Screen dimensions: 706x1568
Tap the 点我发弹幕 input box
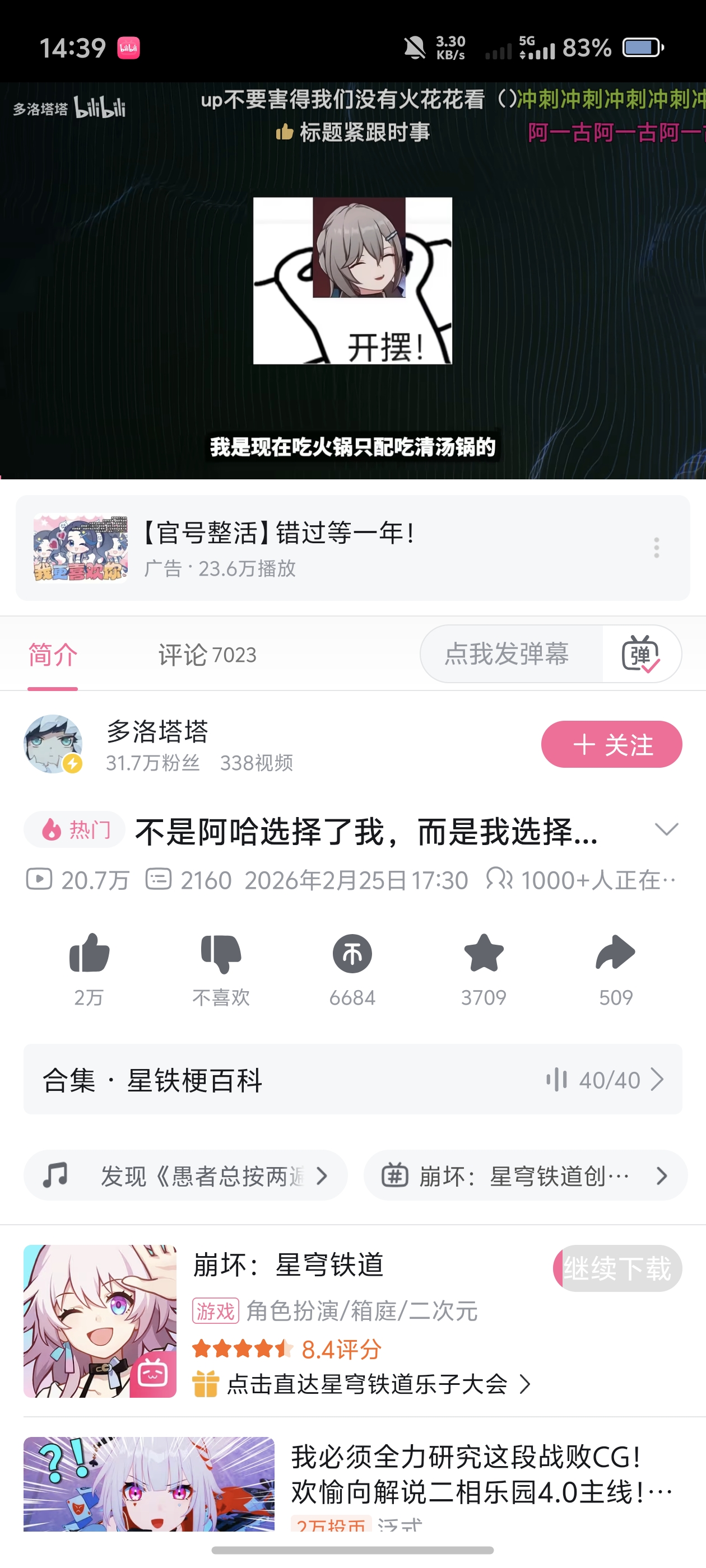pos(507,654)
